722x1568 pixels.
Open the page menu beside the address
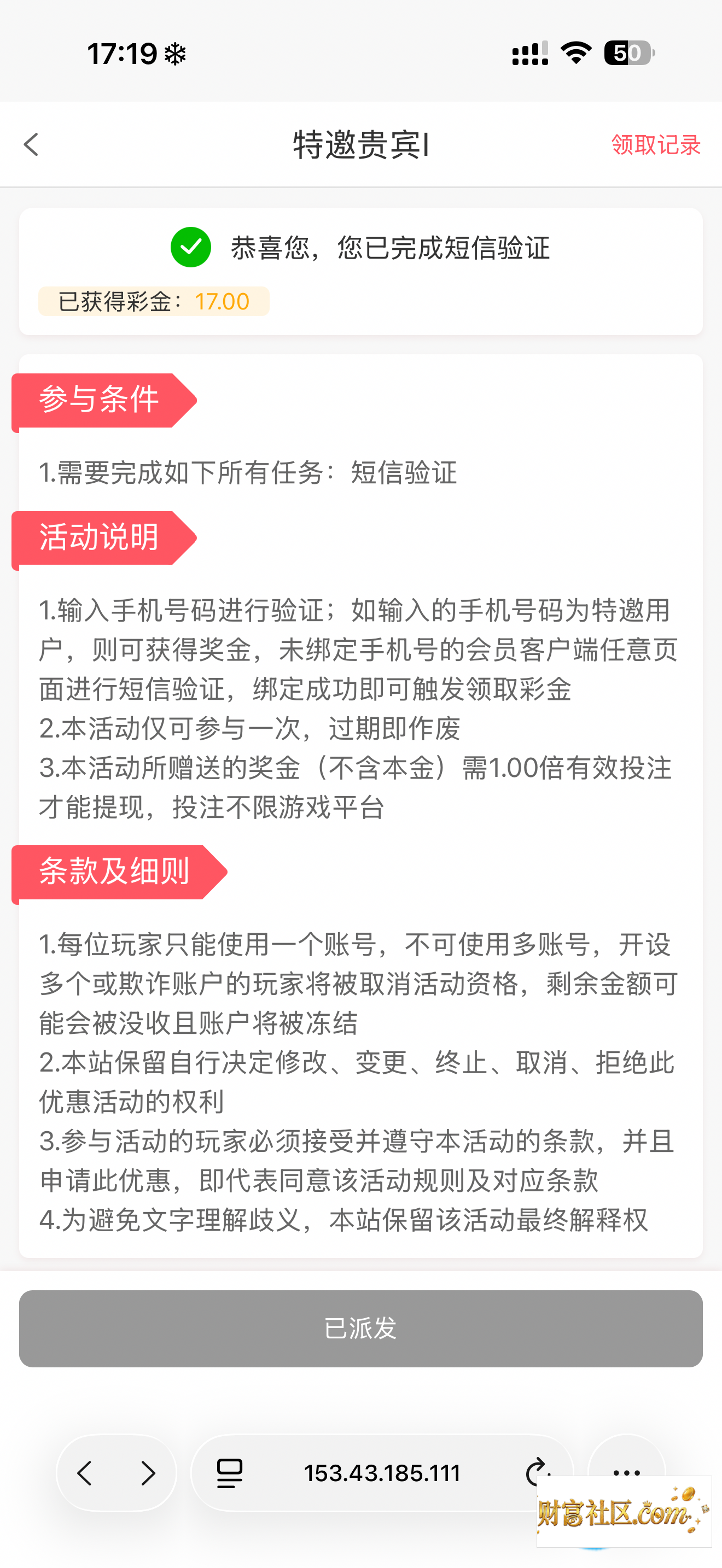point(230,1473)
